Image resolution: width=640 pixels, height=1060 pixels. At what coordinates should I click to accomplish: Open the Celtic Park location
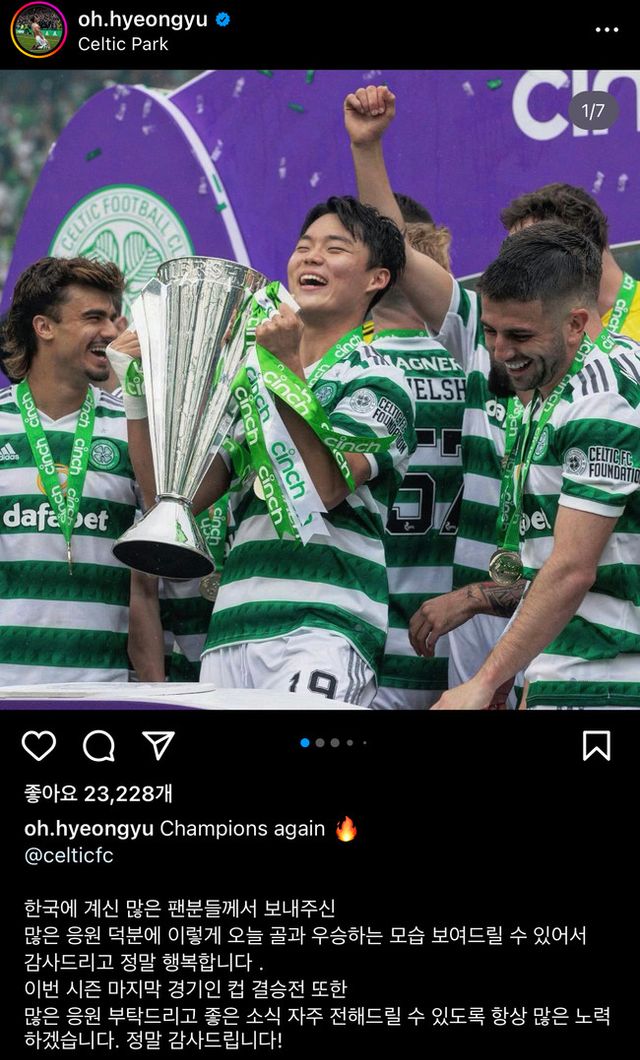tap(123, 44)
